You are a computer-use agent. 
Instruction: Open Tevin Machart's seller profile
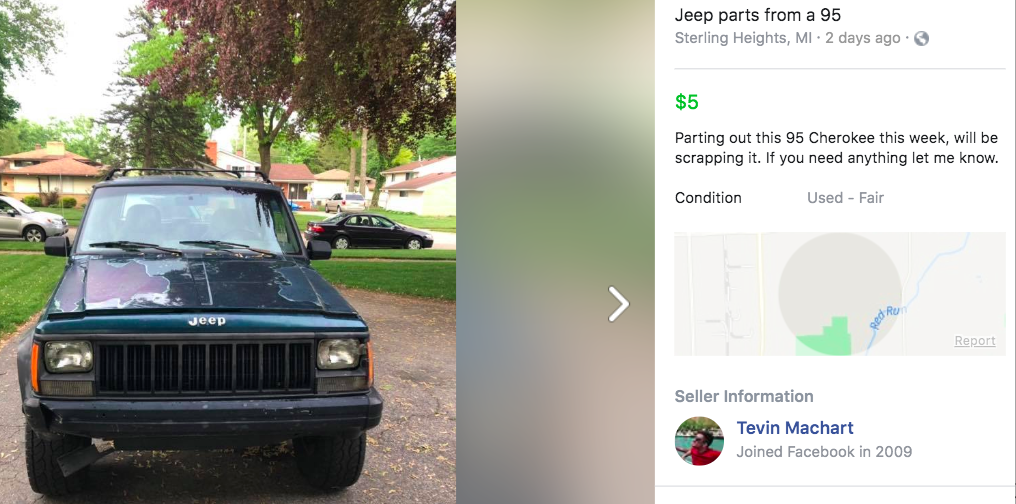(795, 428)
